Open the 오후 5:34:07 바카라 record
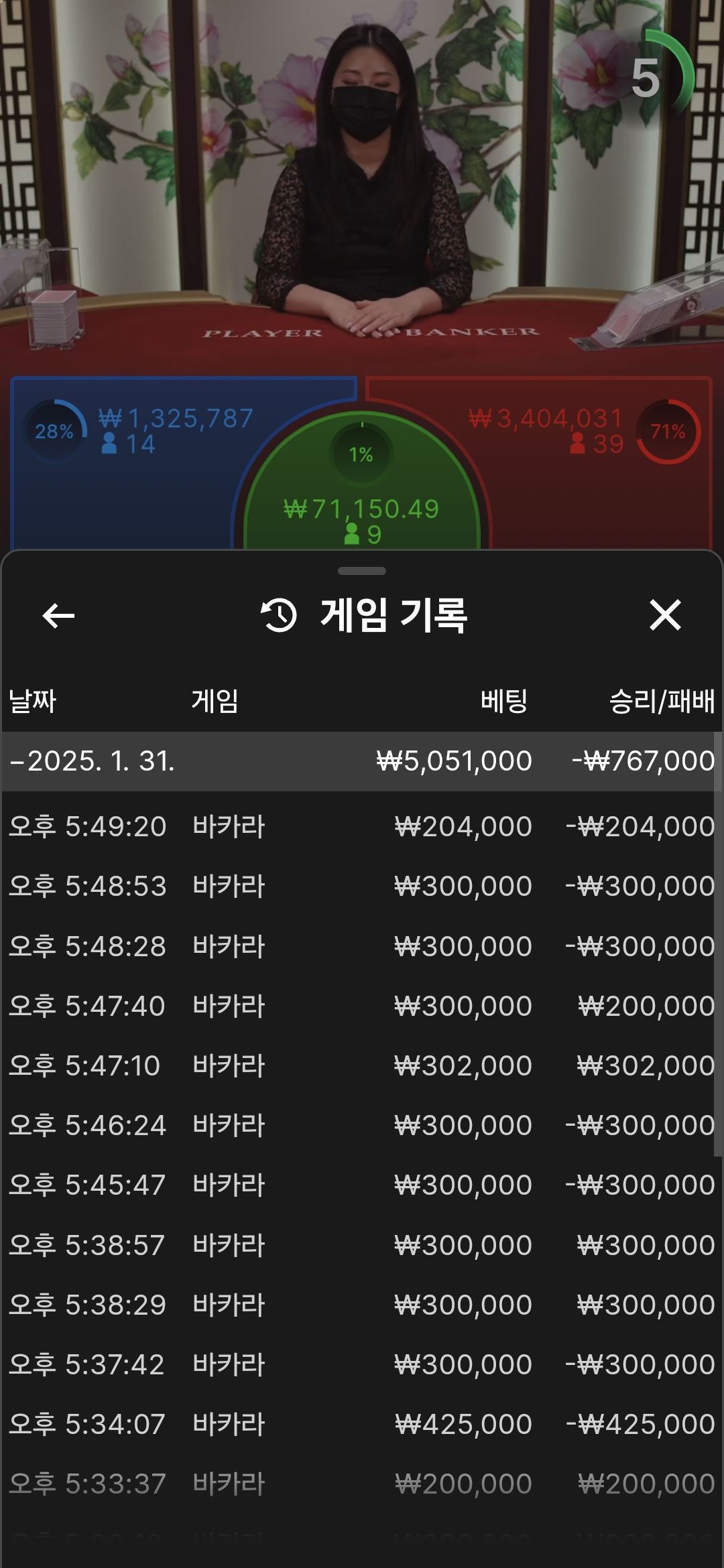 361,1424
